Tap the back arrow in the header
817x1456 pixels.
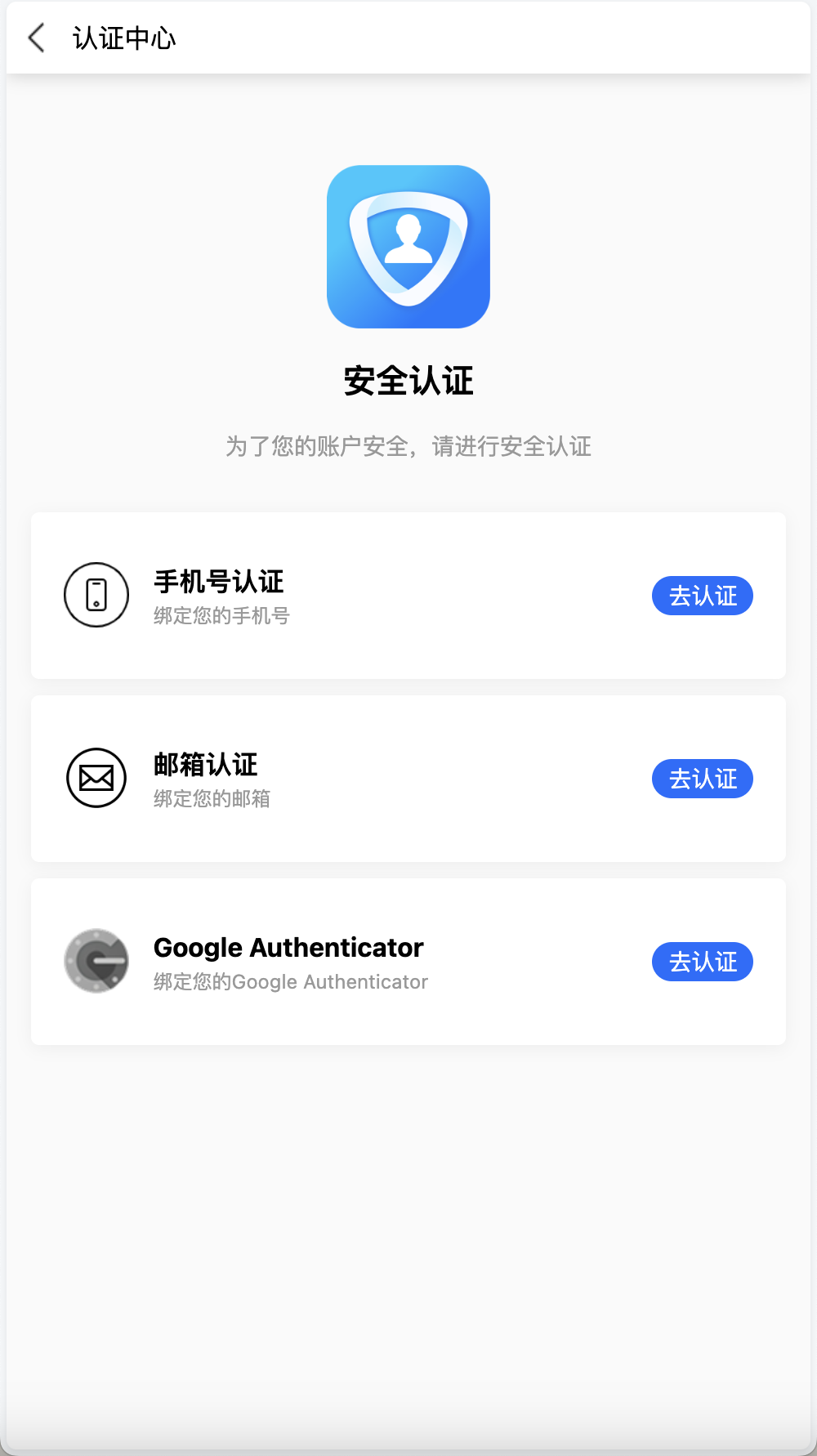[x=34, y=38]
